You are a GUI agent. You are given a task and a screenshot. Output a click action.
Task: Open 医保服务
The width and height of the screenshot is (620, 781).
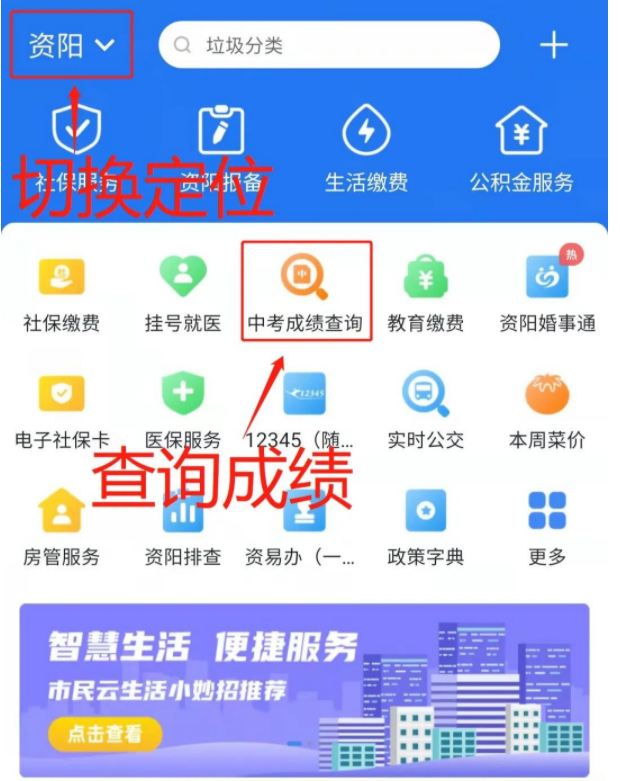[x=183, y=407]
